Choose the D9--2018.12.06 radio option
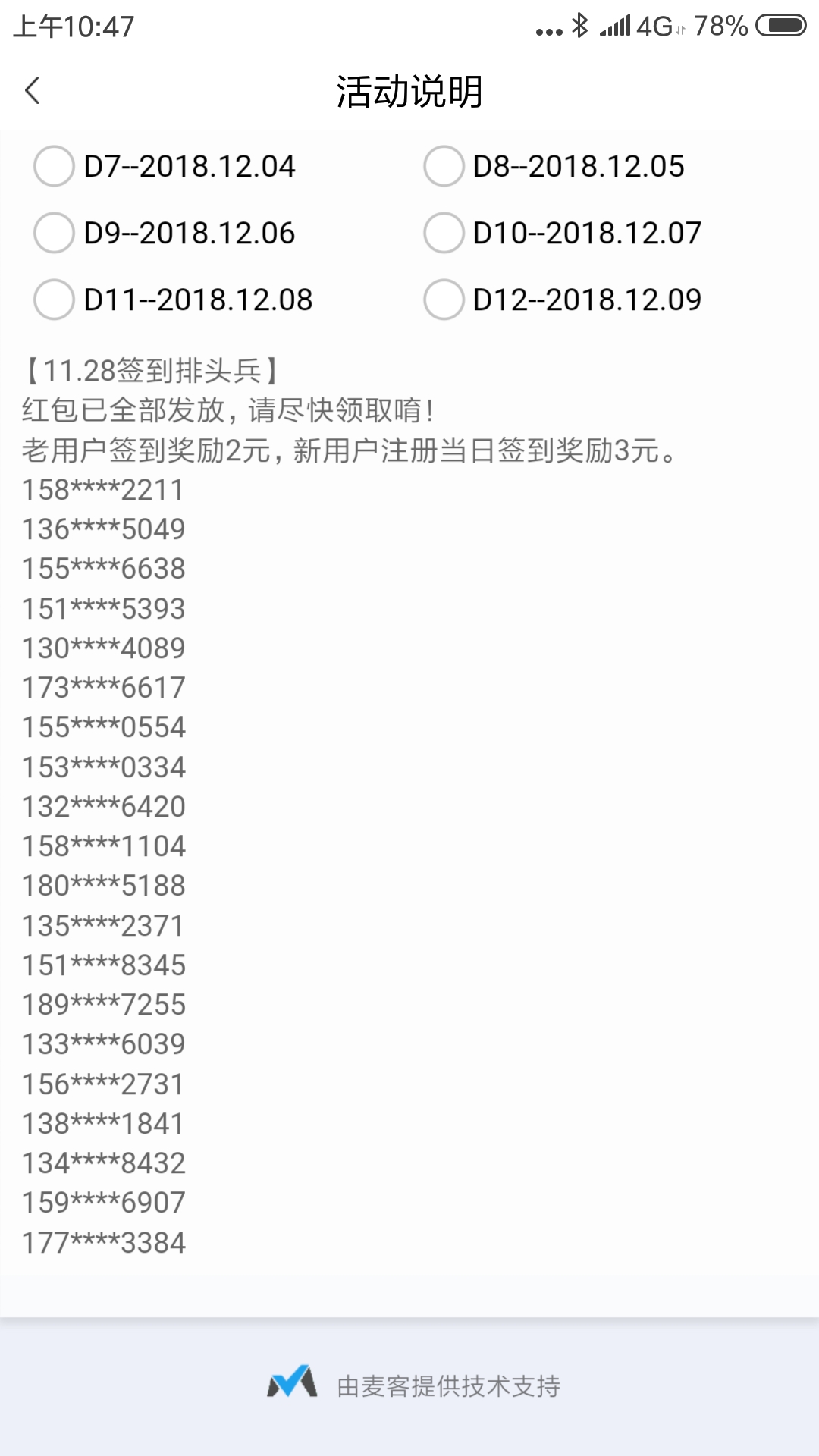The width and height of the screenshot is (819, 1456). 55,233
